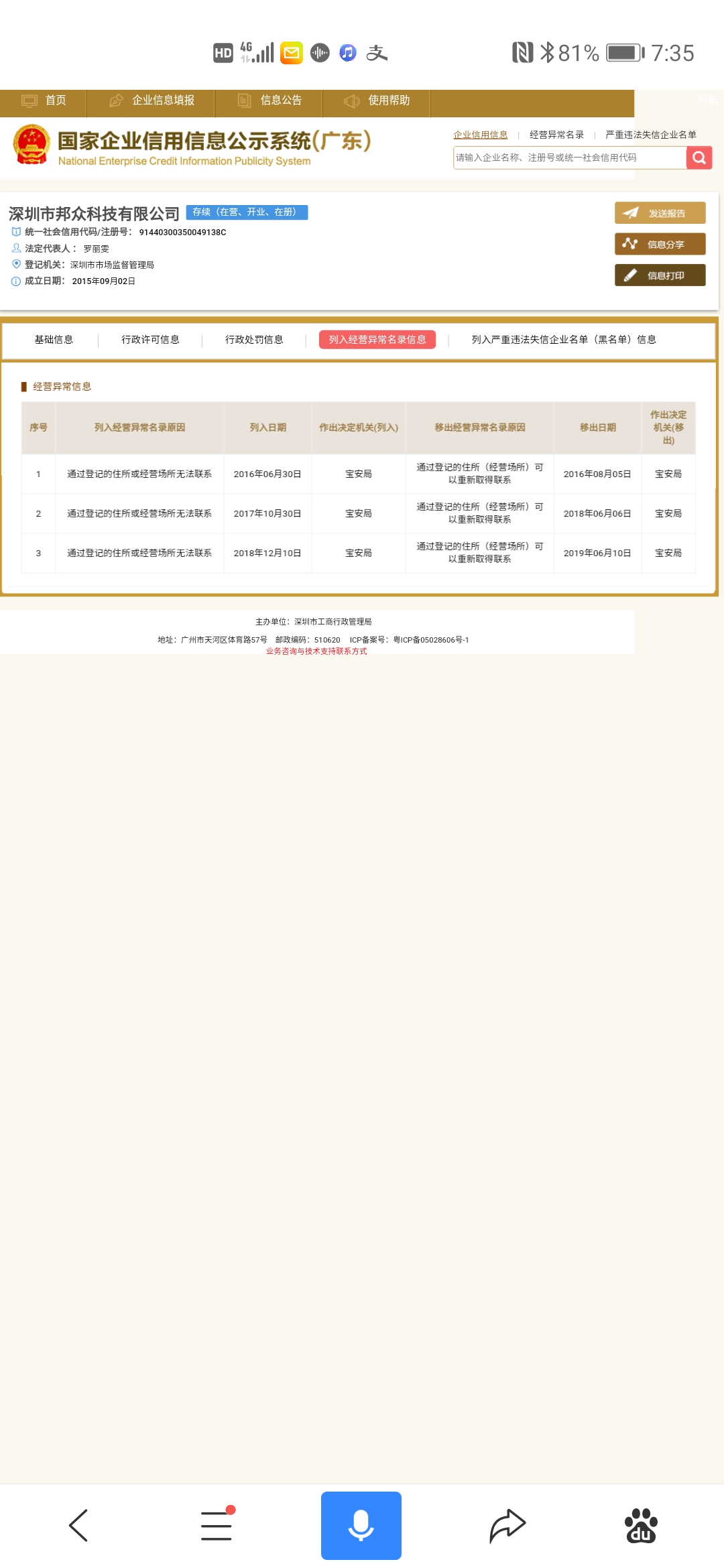Image resolution: width=724 pixels, height=1568 pixels.
Task: Switch to the 基础信息 tab
Action: [x=54, y=340]
